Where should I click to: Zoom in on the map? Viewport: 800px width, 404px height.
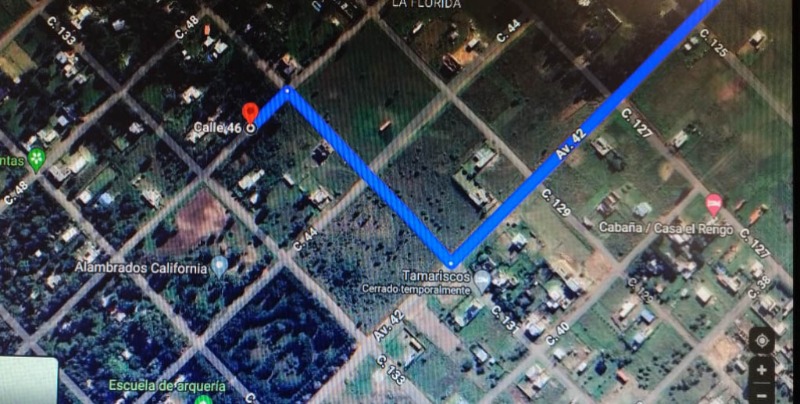pos(763,368)
